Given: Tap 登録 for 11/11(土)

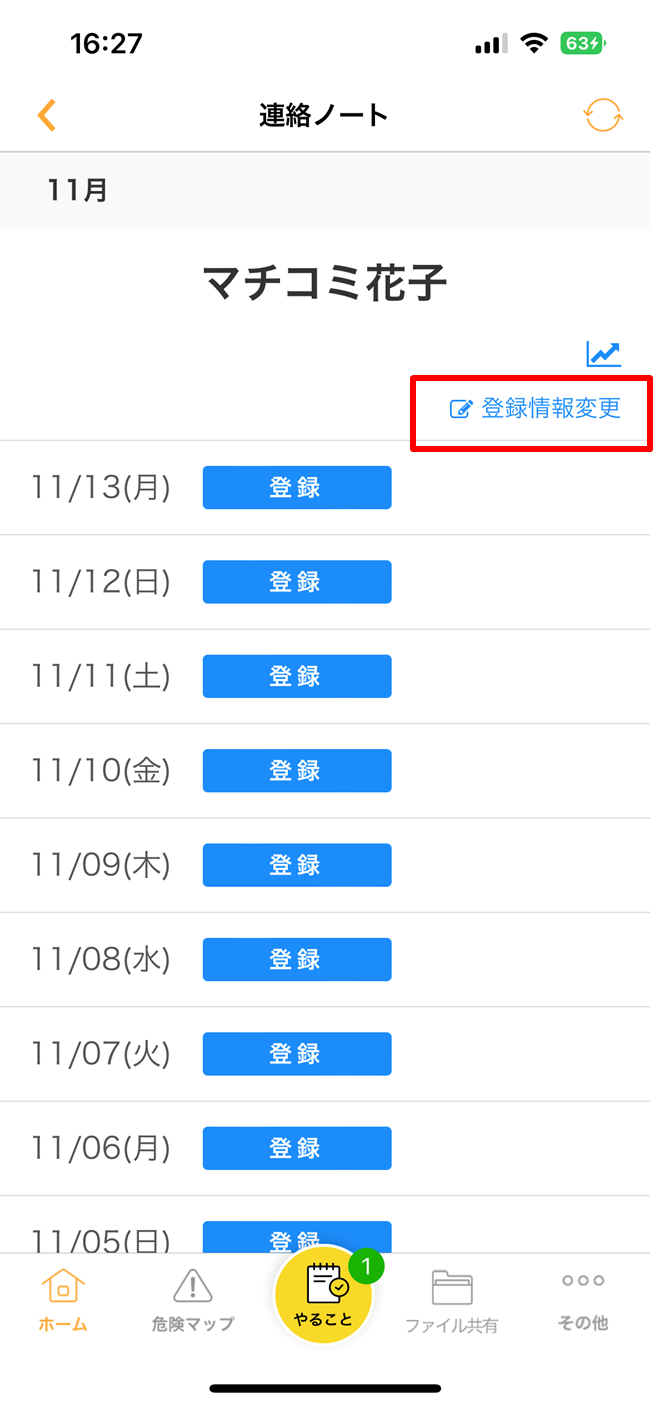Looking at the screenshot, I should (297, 676).
